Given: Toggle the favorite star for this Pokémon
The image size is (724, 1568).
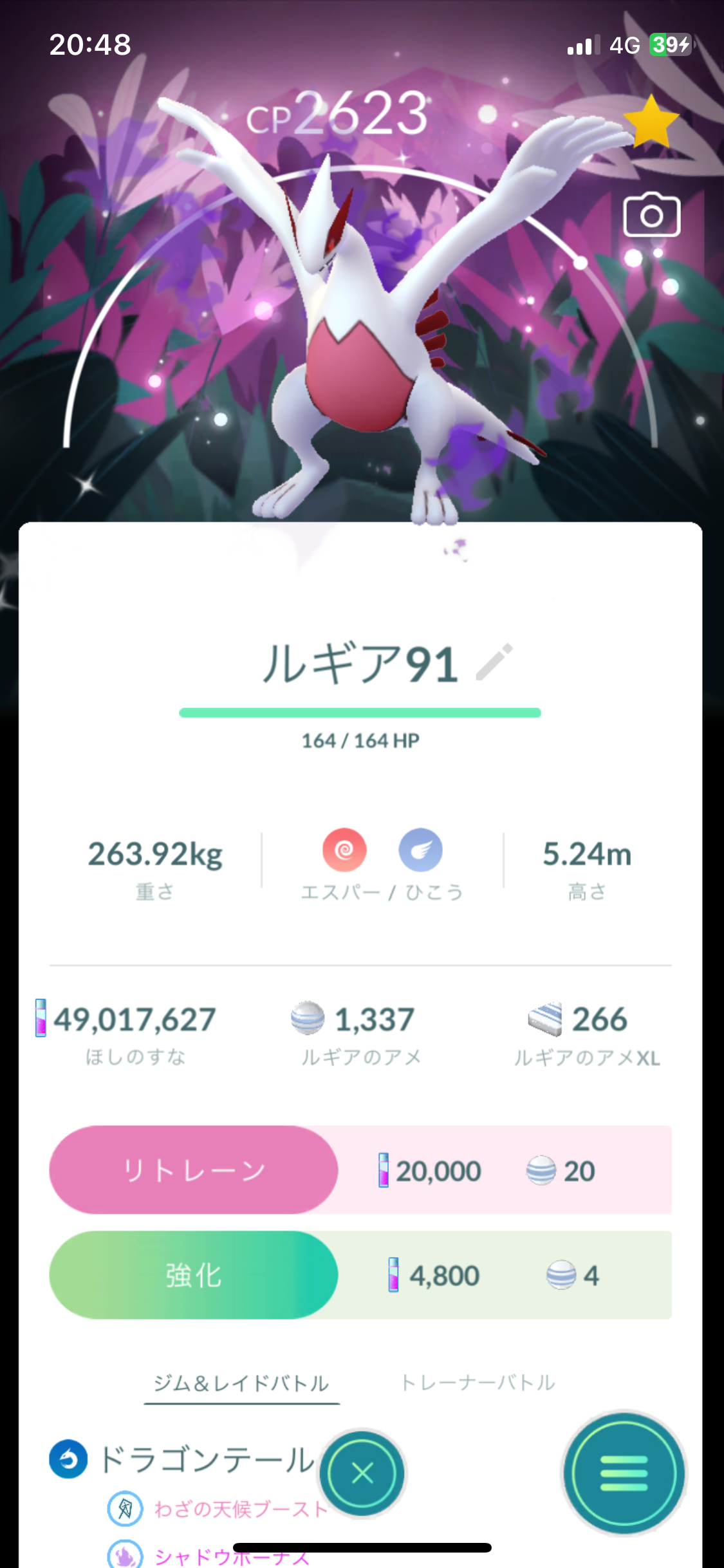Looking at the screenshot, I should coord(651,121).
